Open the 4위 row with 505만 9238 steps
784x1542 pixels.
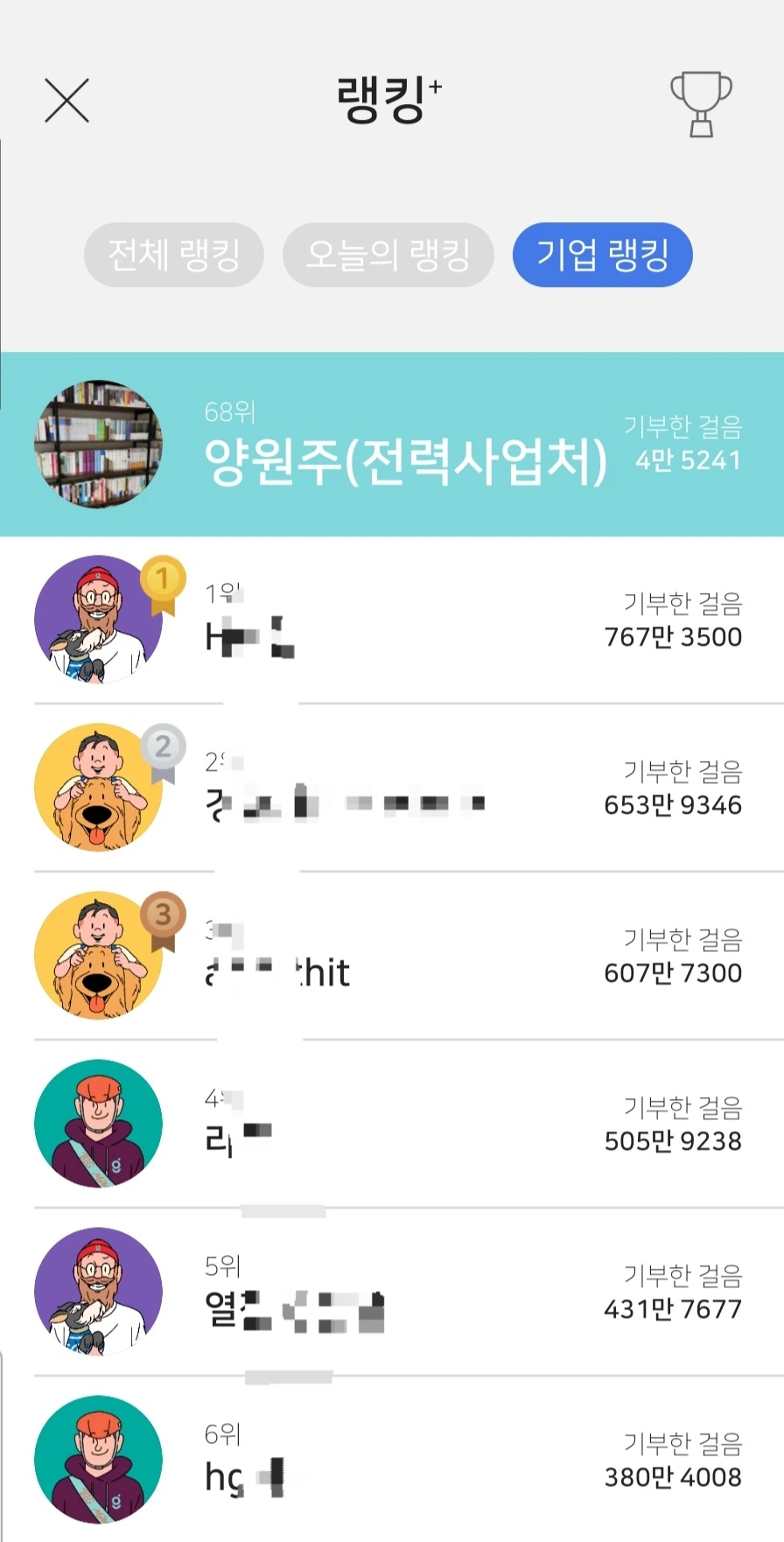392,1124
